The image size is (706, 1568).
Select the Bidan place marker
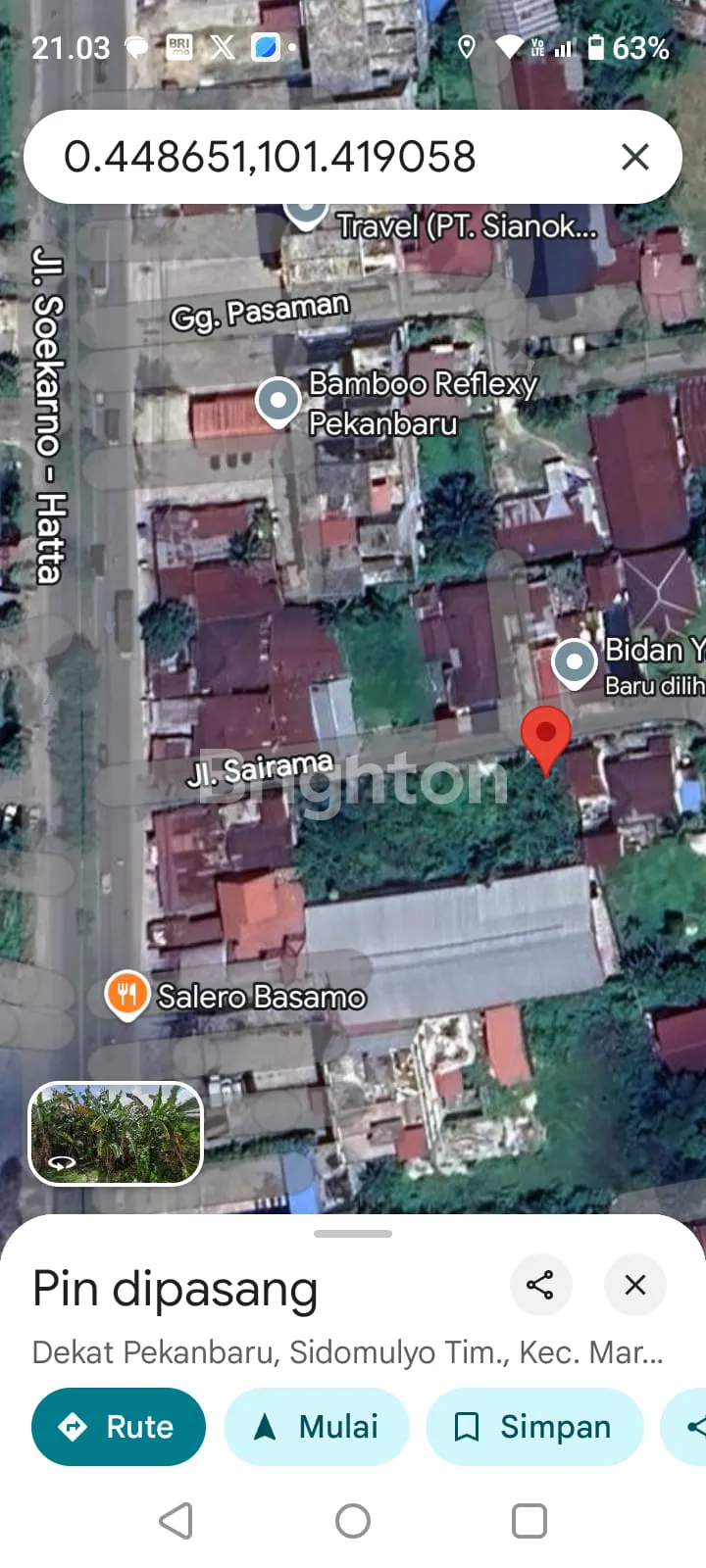click(x=575, y=663)
